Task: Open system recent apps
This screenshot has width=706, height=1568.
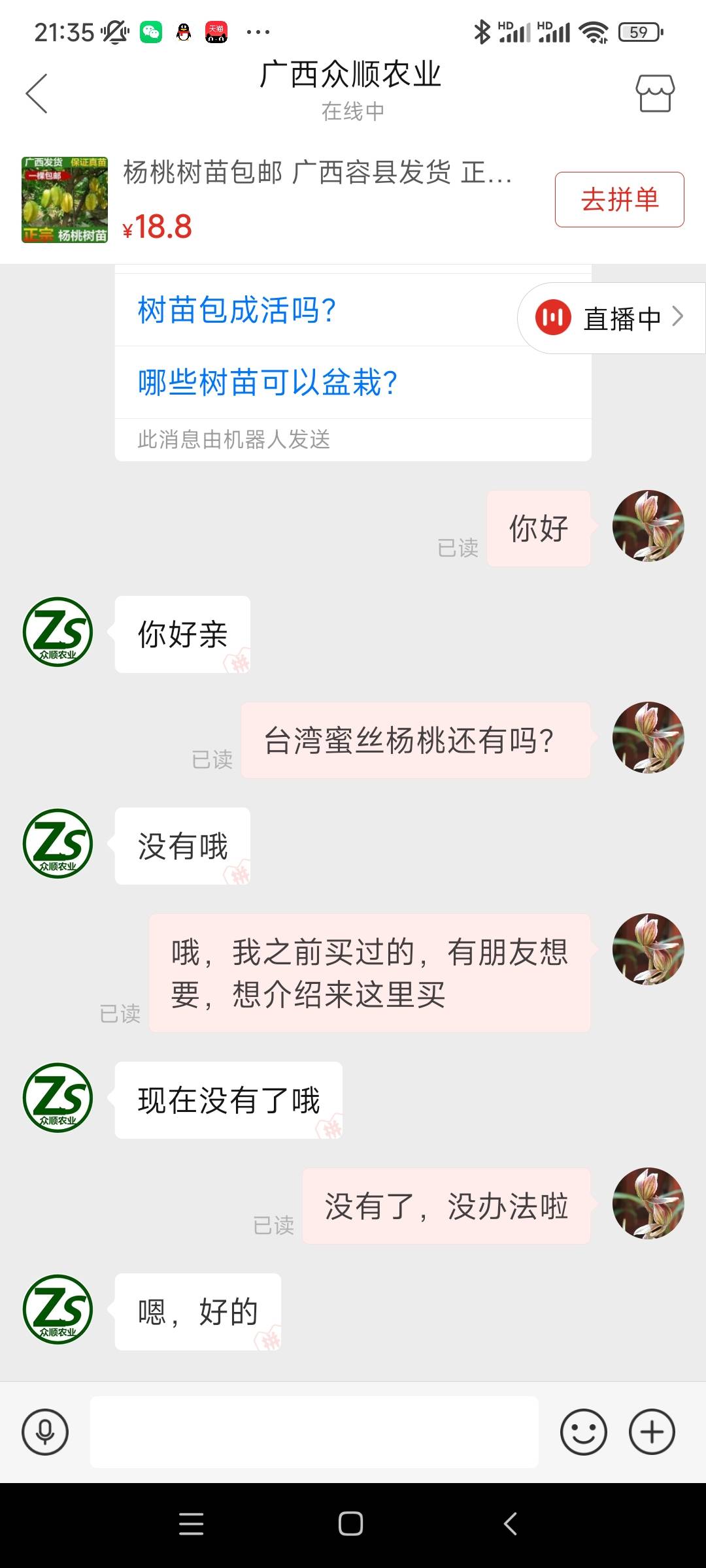Action: pyautogui.click(x=191, y=1524)
